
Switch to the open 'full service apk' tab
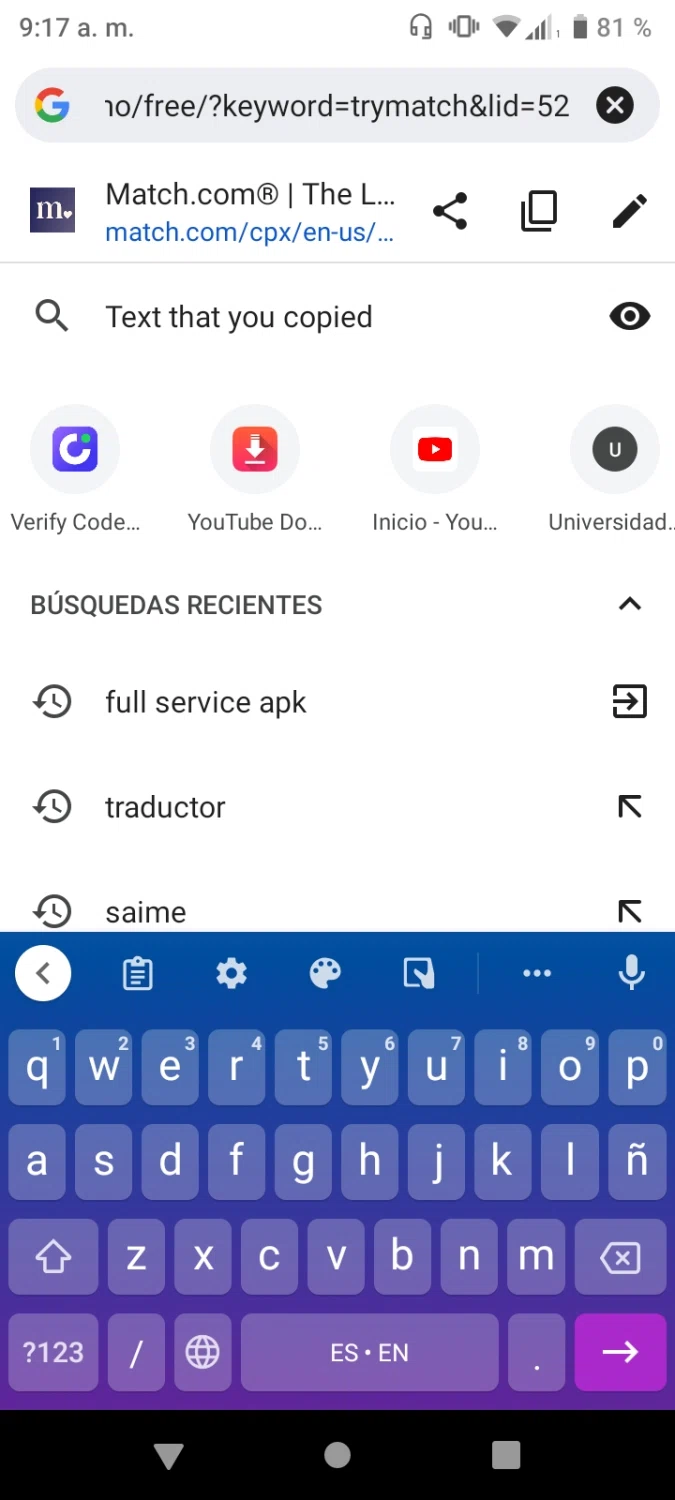click(x=629, y=702)
